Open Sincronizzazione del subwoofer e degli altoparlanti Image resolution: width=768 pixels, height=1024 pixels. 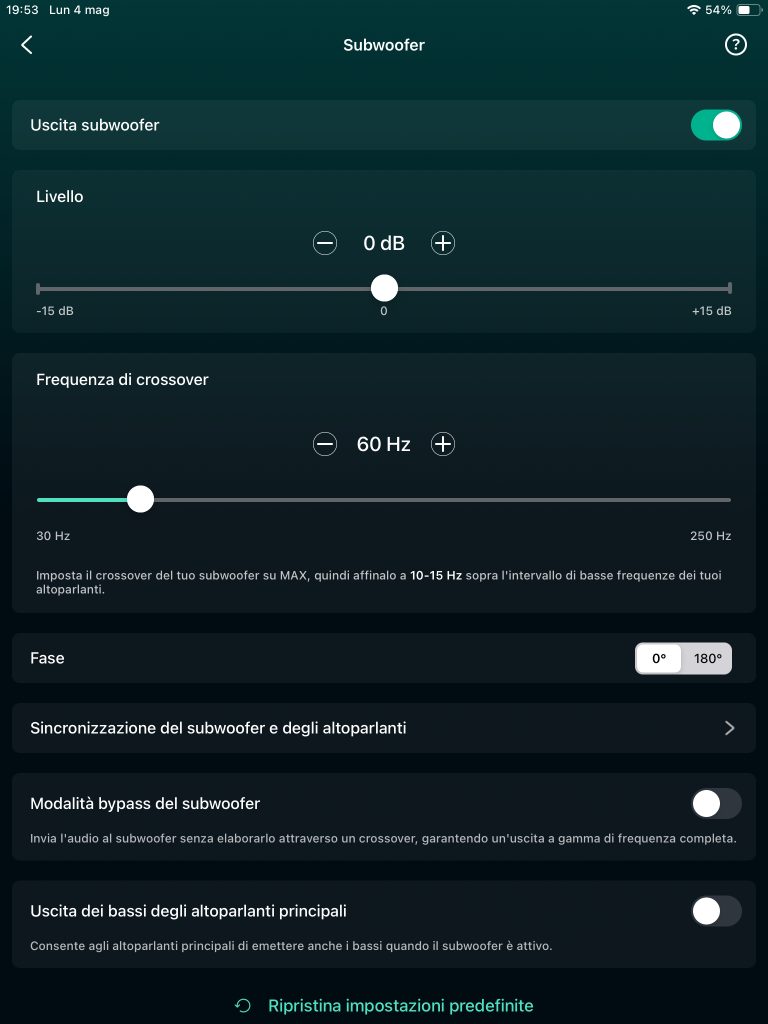pyautogui.click(x=384, y=728)
